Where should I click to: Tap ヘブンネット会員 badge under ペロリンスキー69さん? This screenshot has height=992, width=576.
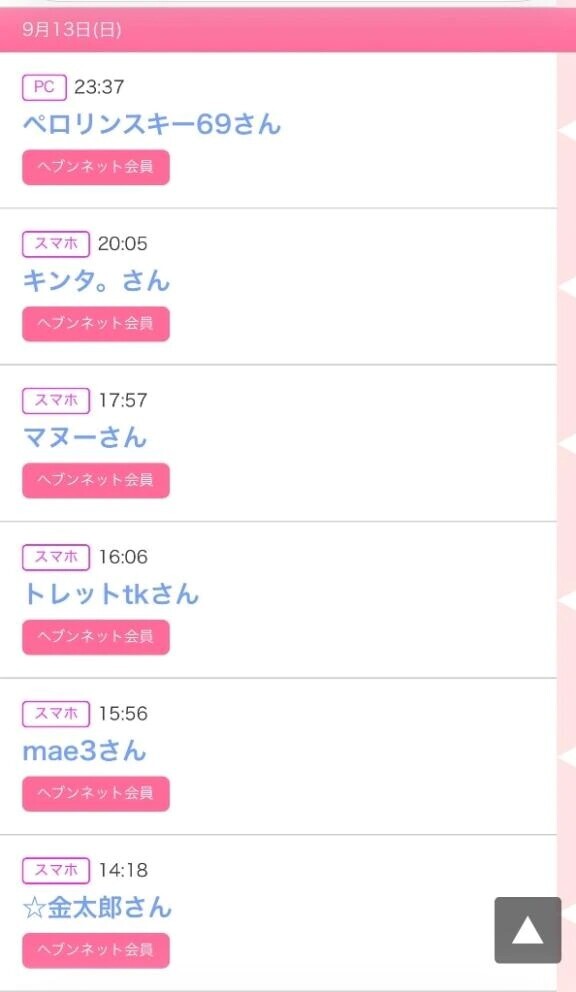pyautogui.click(x=96, y=167)
